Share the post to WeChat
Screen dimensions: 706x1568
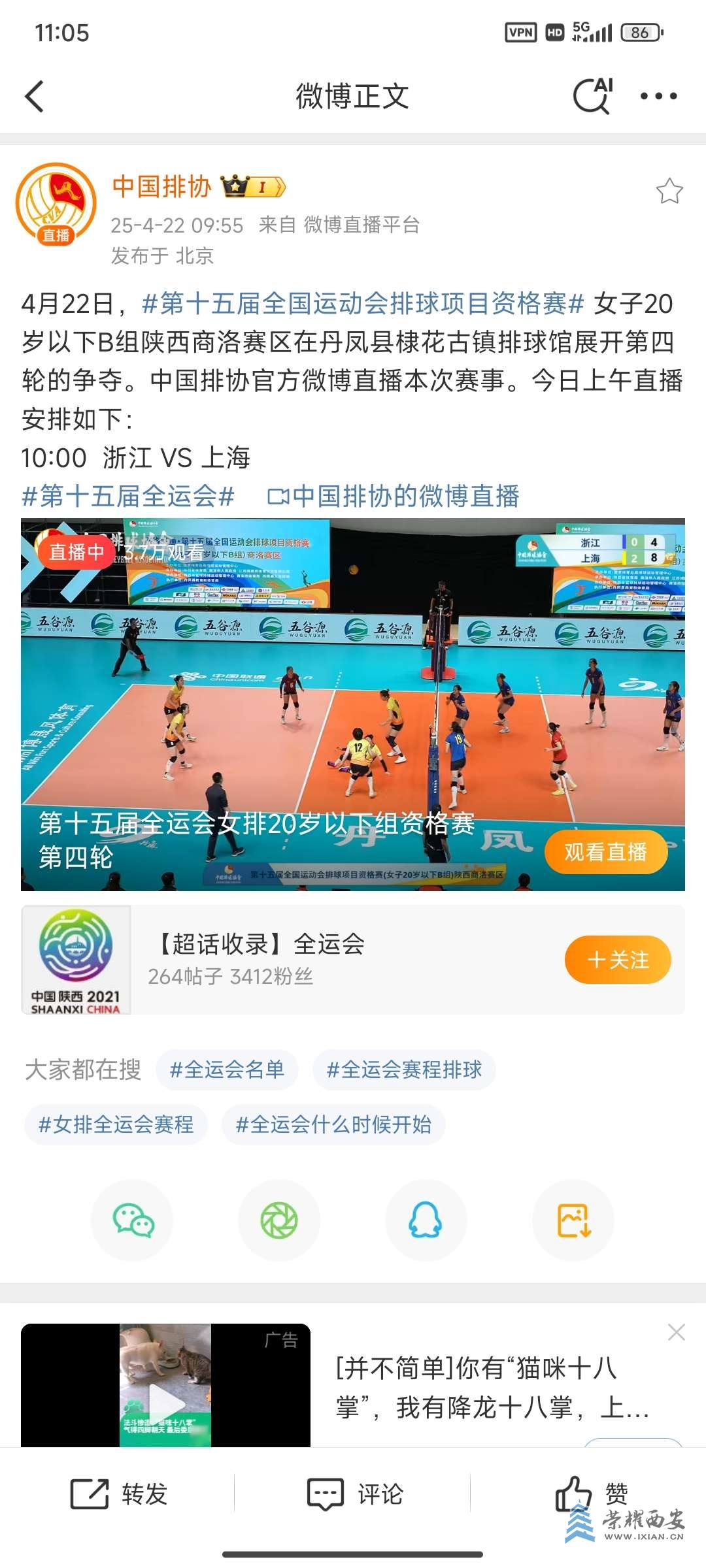(133, 1220)
